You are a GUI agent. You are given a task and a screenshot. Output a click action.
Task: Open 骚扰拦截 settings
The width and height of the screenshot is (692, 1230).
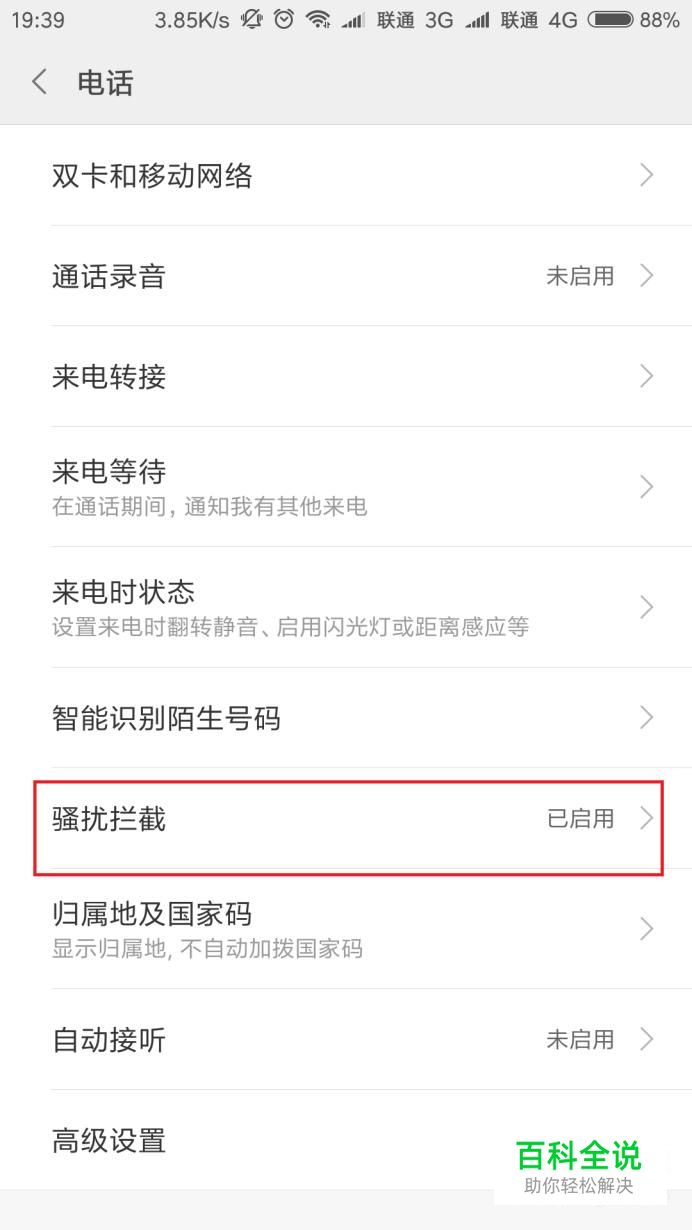tap(346, 819)
